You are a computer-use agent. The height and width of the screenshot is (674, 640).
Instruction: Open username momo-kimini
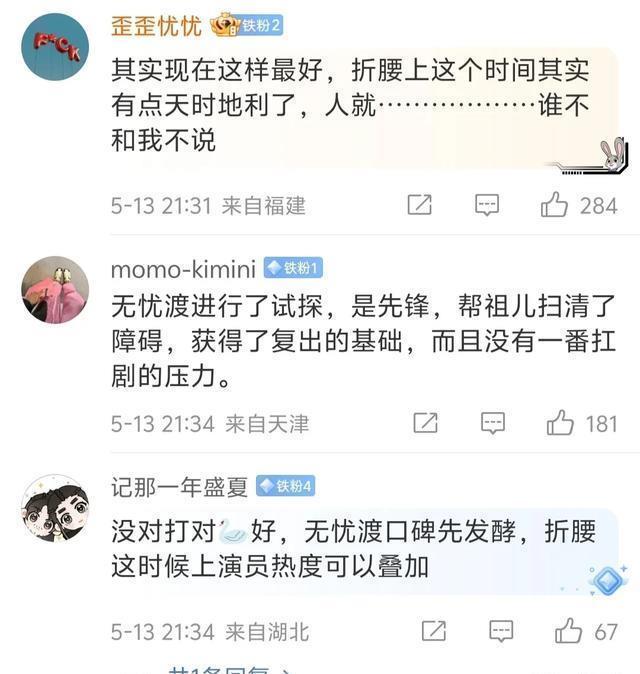click(x=183, y=268)
